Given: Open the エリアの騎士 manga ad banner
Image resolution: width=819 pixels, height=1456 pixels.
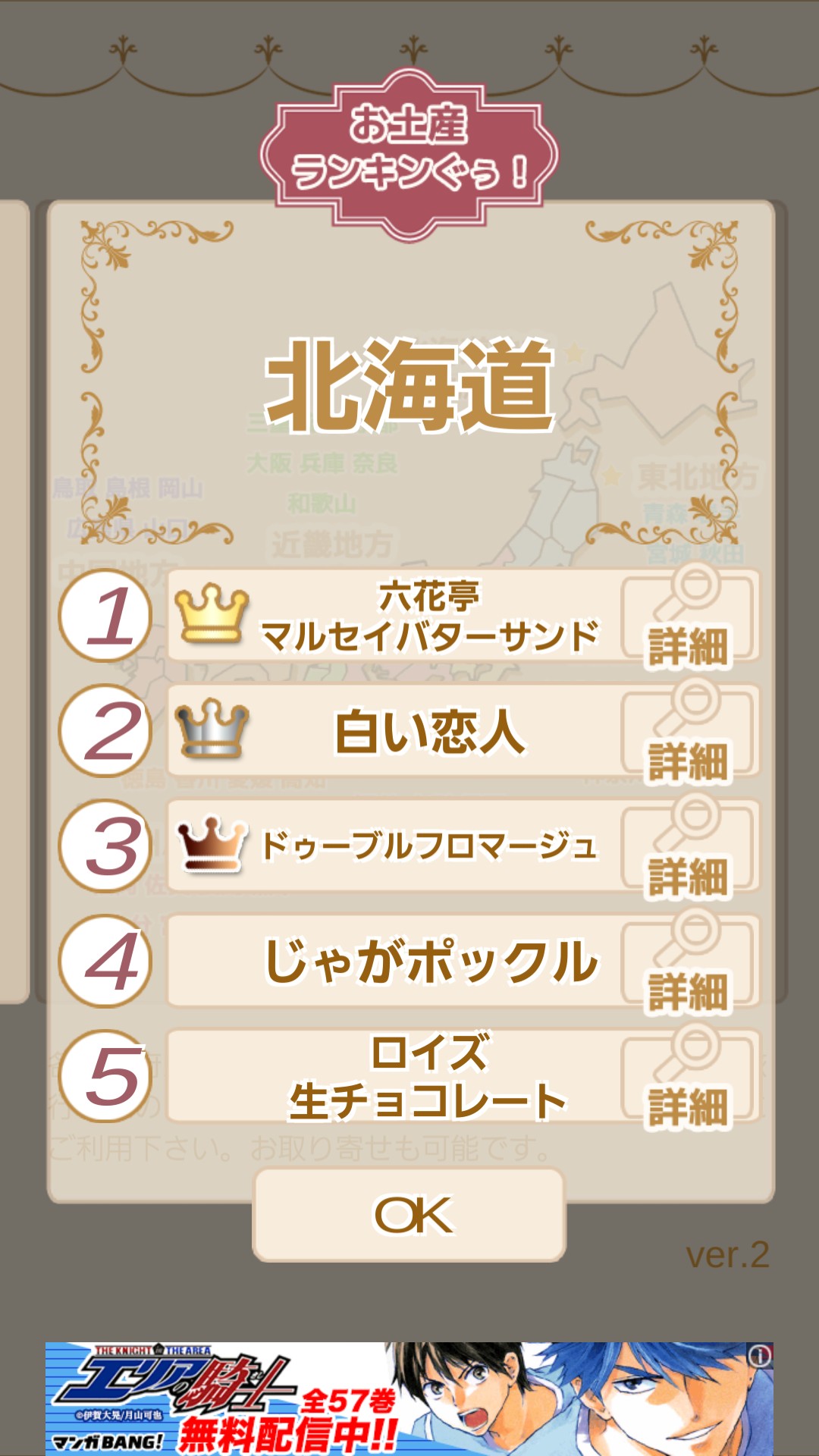Looking at the screenshot, I should pyautogui.click(x=409, y=1399).
